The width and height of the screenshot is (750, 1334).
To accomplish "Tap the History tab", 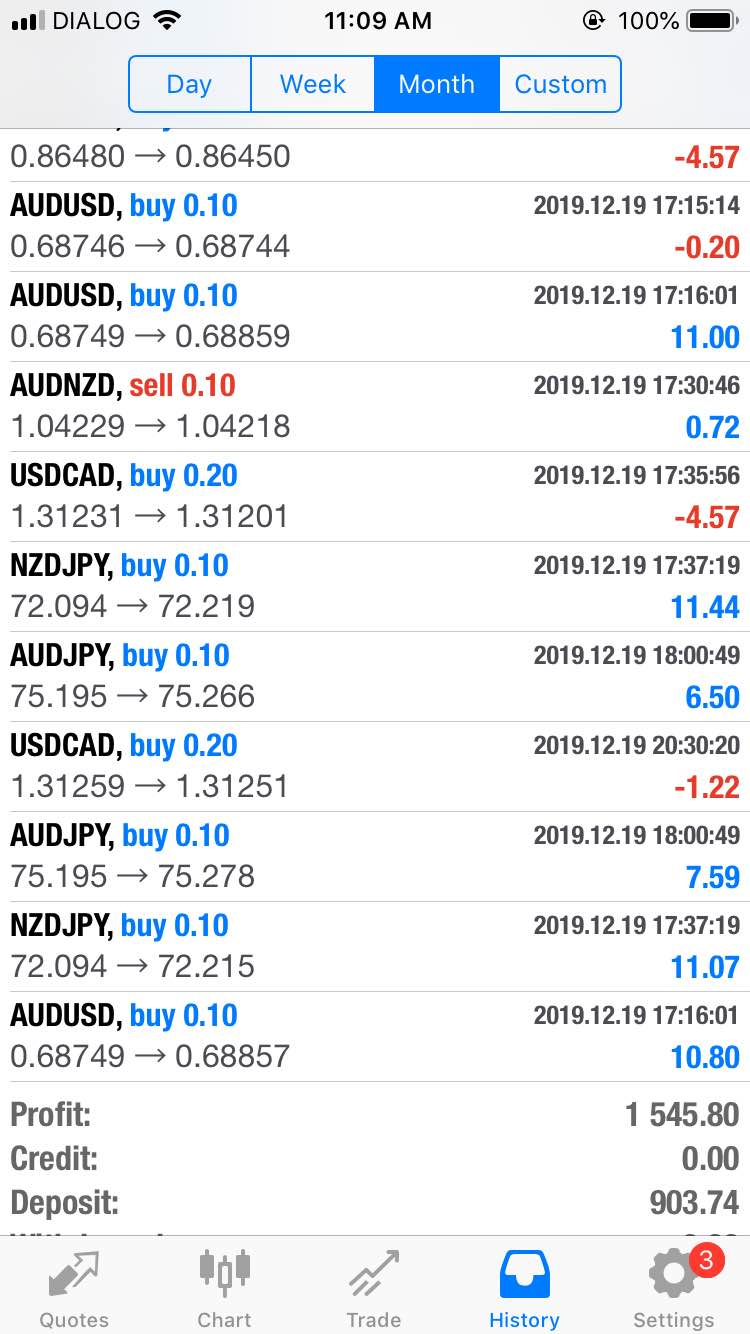I will point(524,1288).
